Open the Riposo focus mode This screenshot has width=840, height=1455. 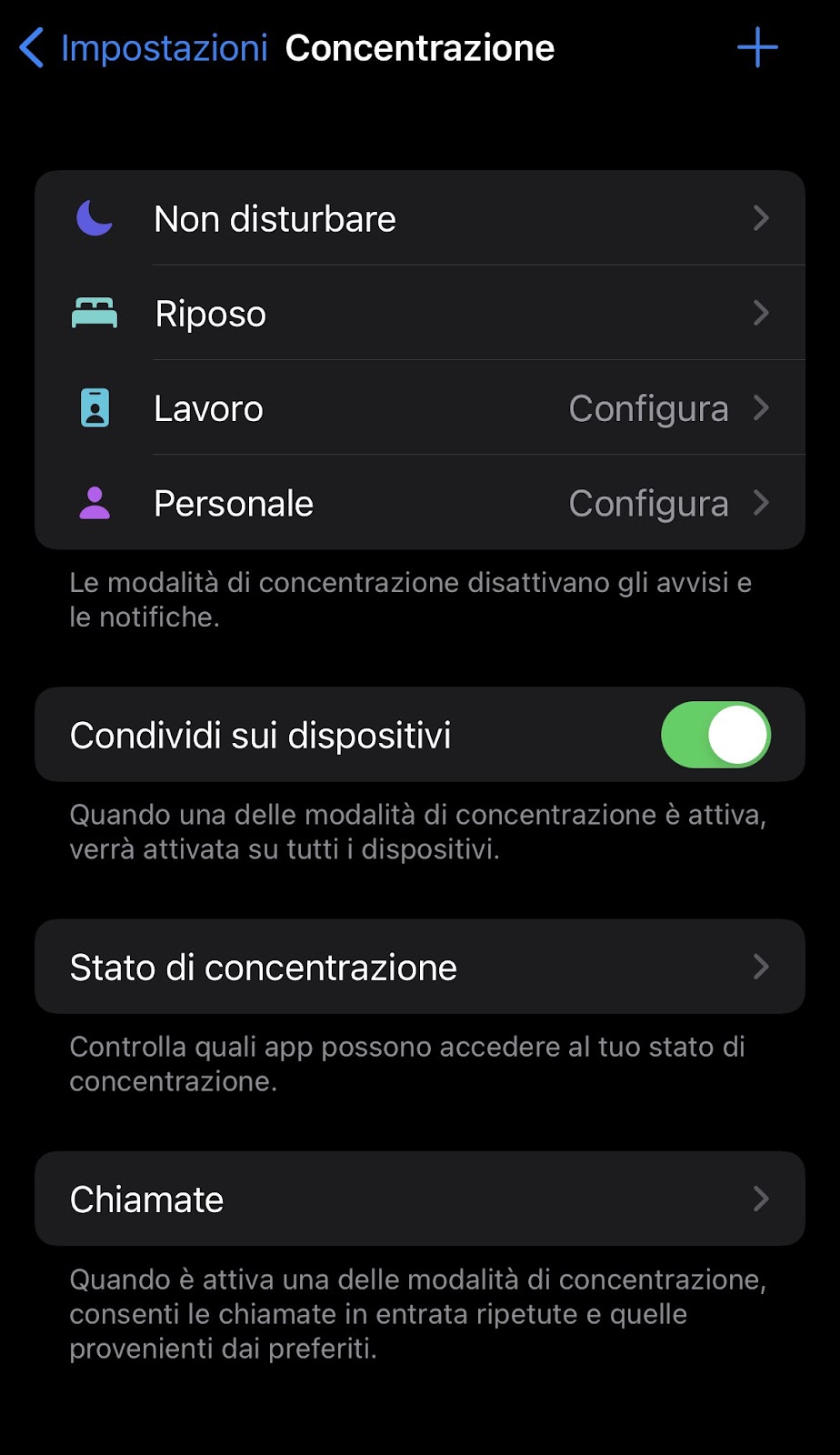420,313
